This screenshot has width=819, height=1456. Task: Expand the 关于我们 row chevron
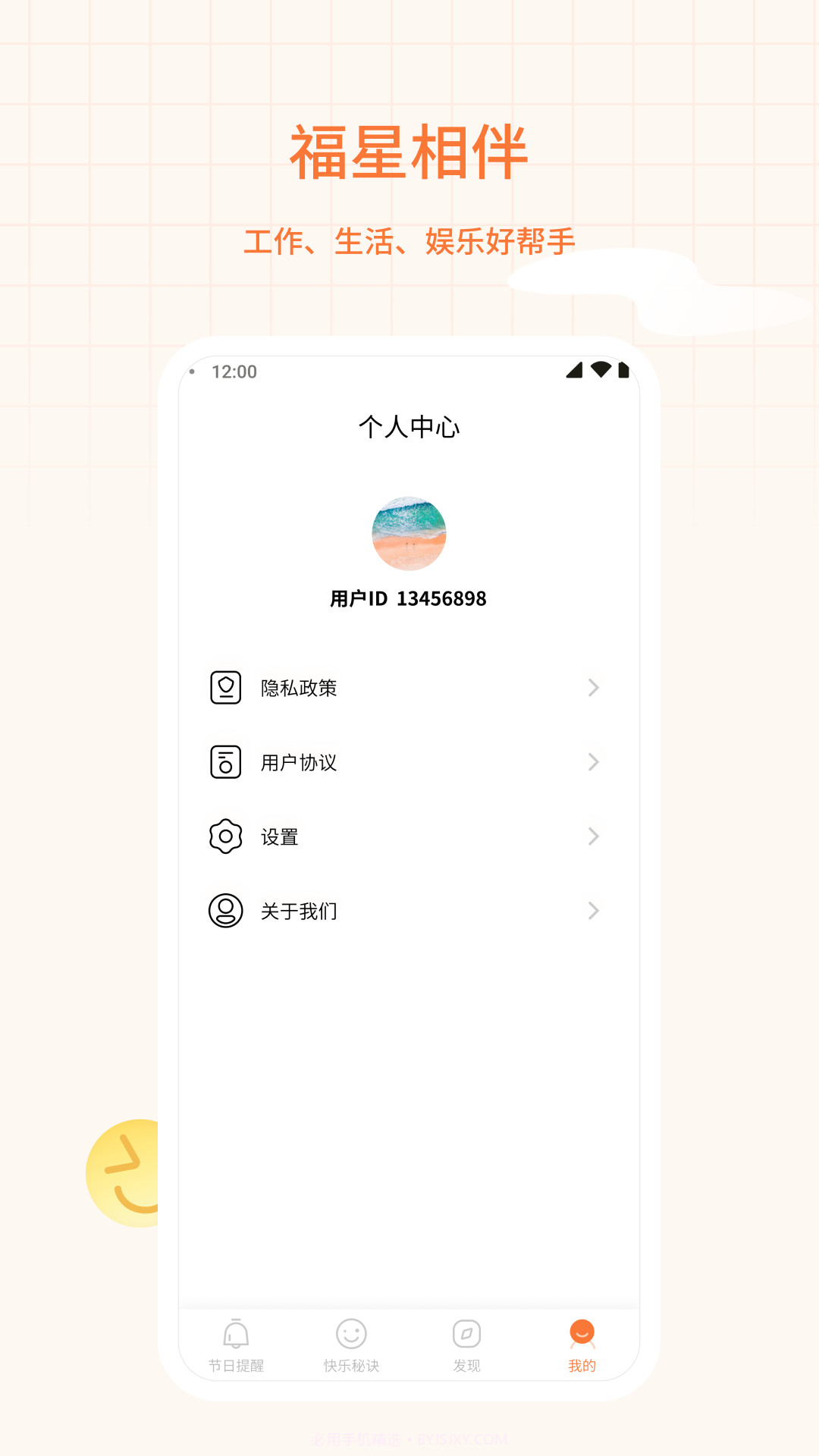pos(593,911)
